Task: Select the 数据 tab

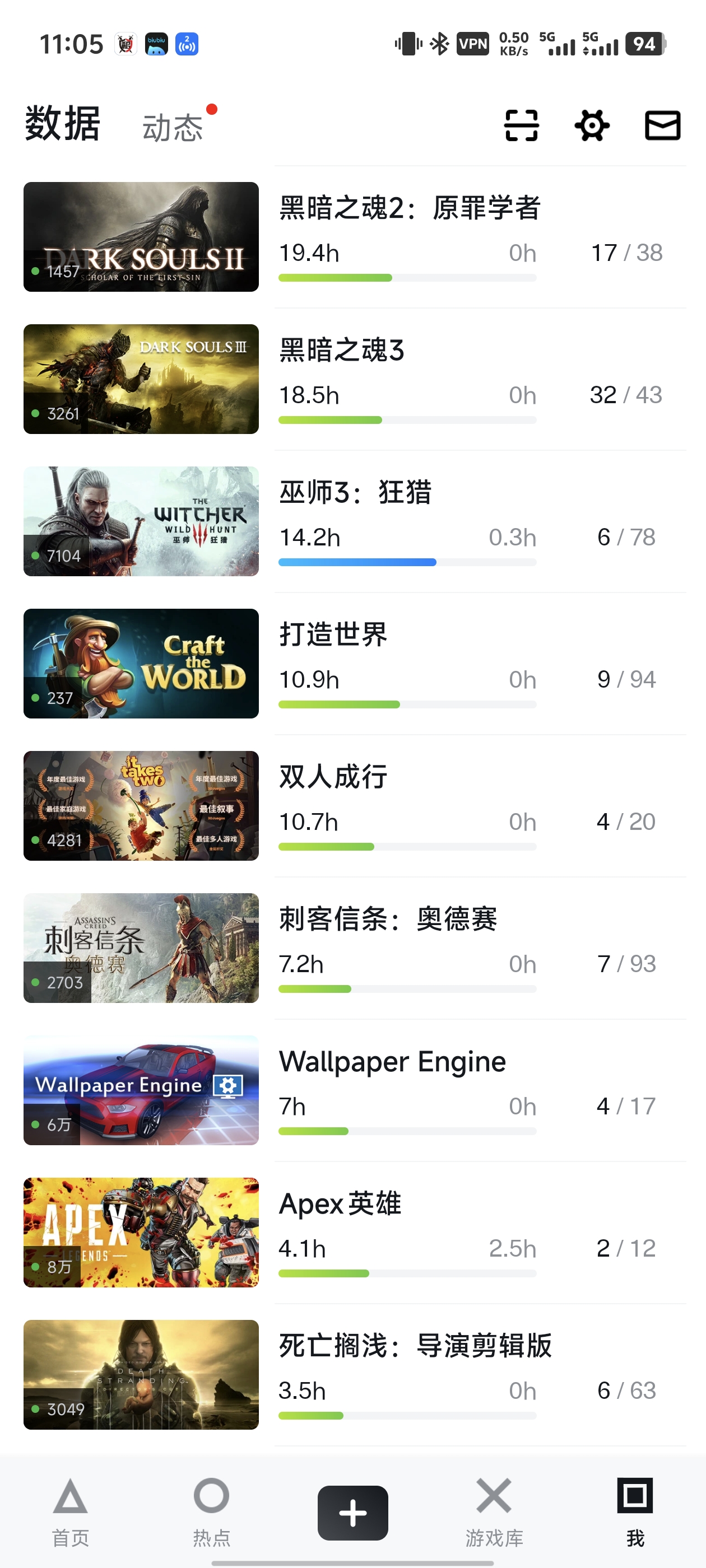Action: point(62,124)
